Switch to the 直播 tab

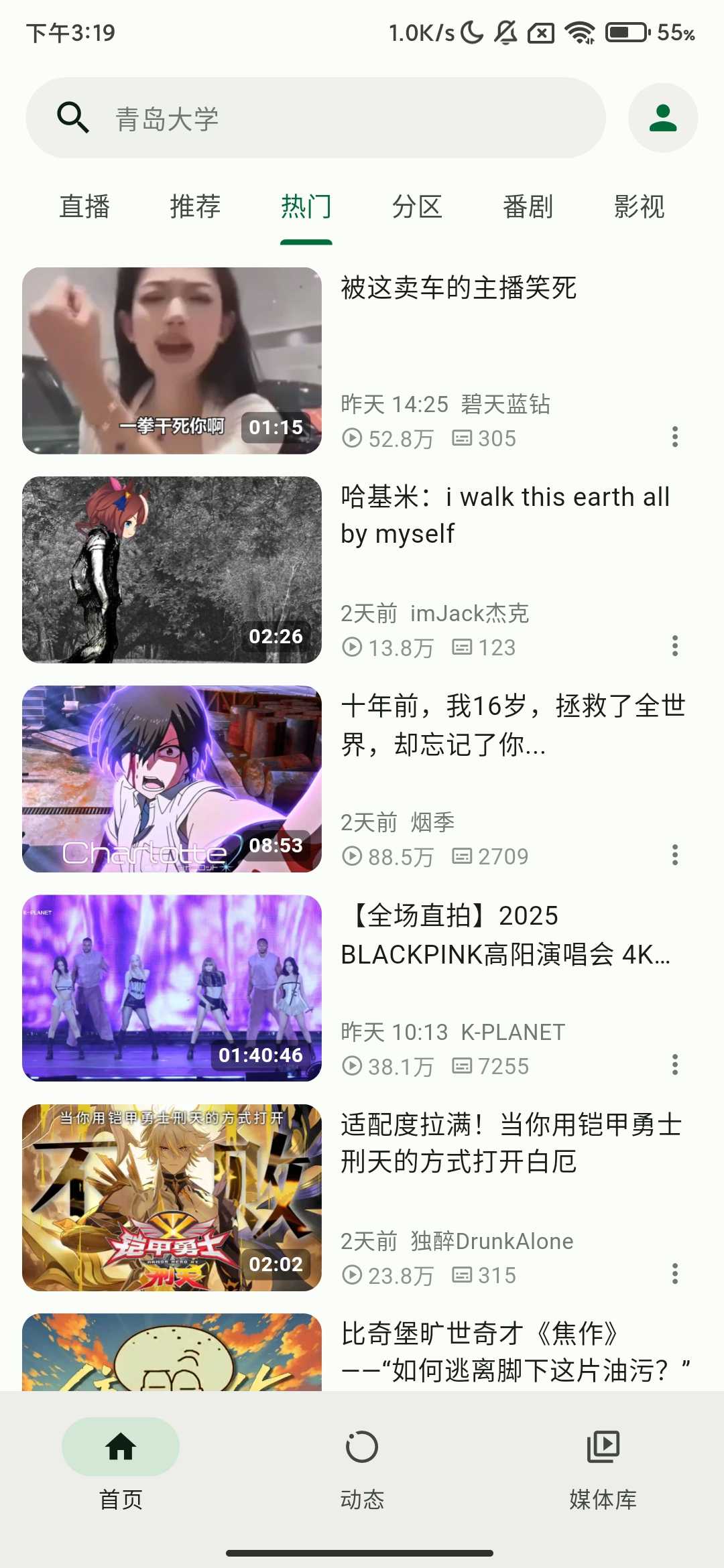point(86,207)
